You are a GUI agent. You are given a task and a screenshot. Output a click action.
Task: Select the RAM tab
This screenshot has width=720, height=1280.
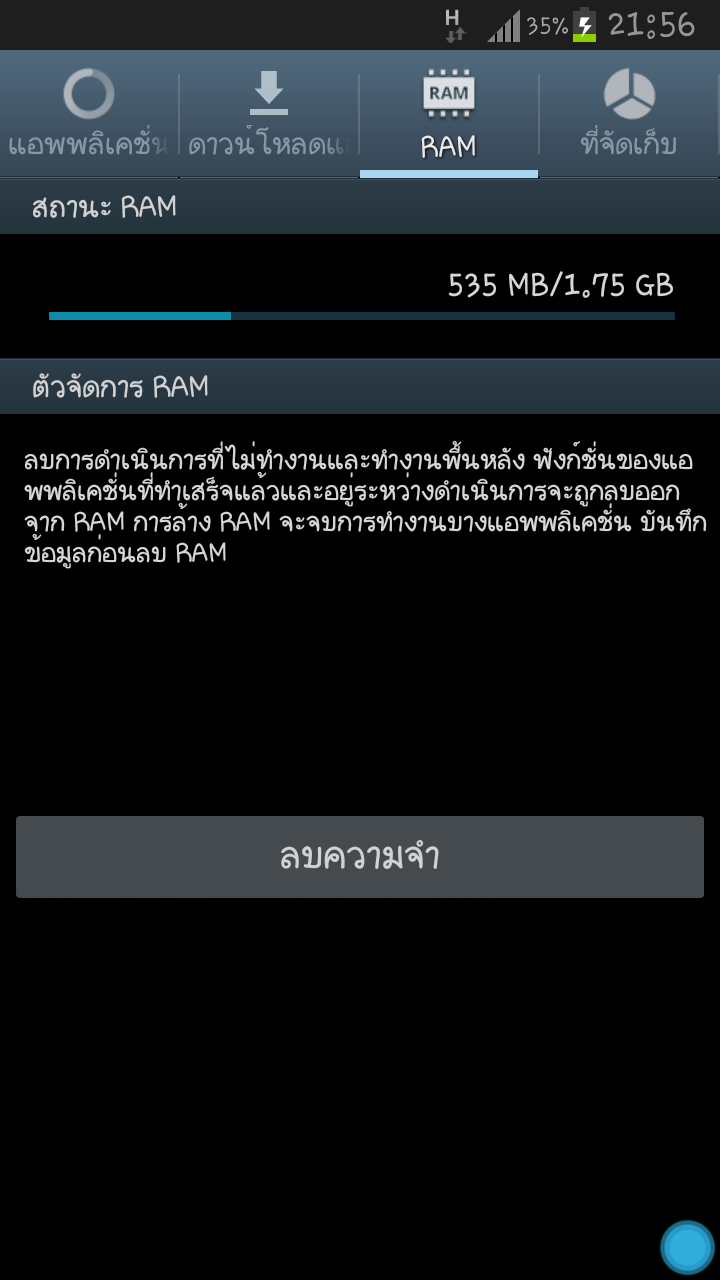(449, 115)
